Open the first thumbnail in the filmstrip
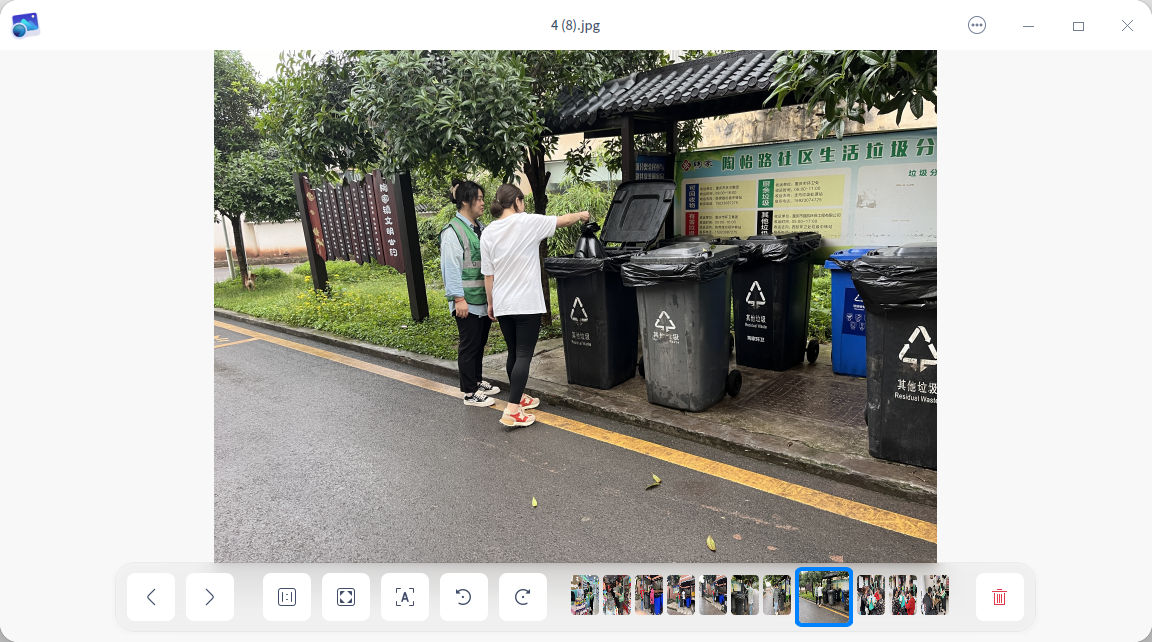This screenshot has width=1152, height=642. coord(584,595)
